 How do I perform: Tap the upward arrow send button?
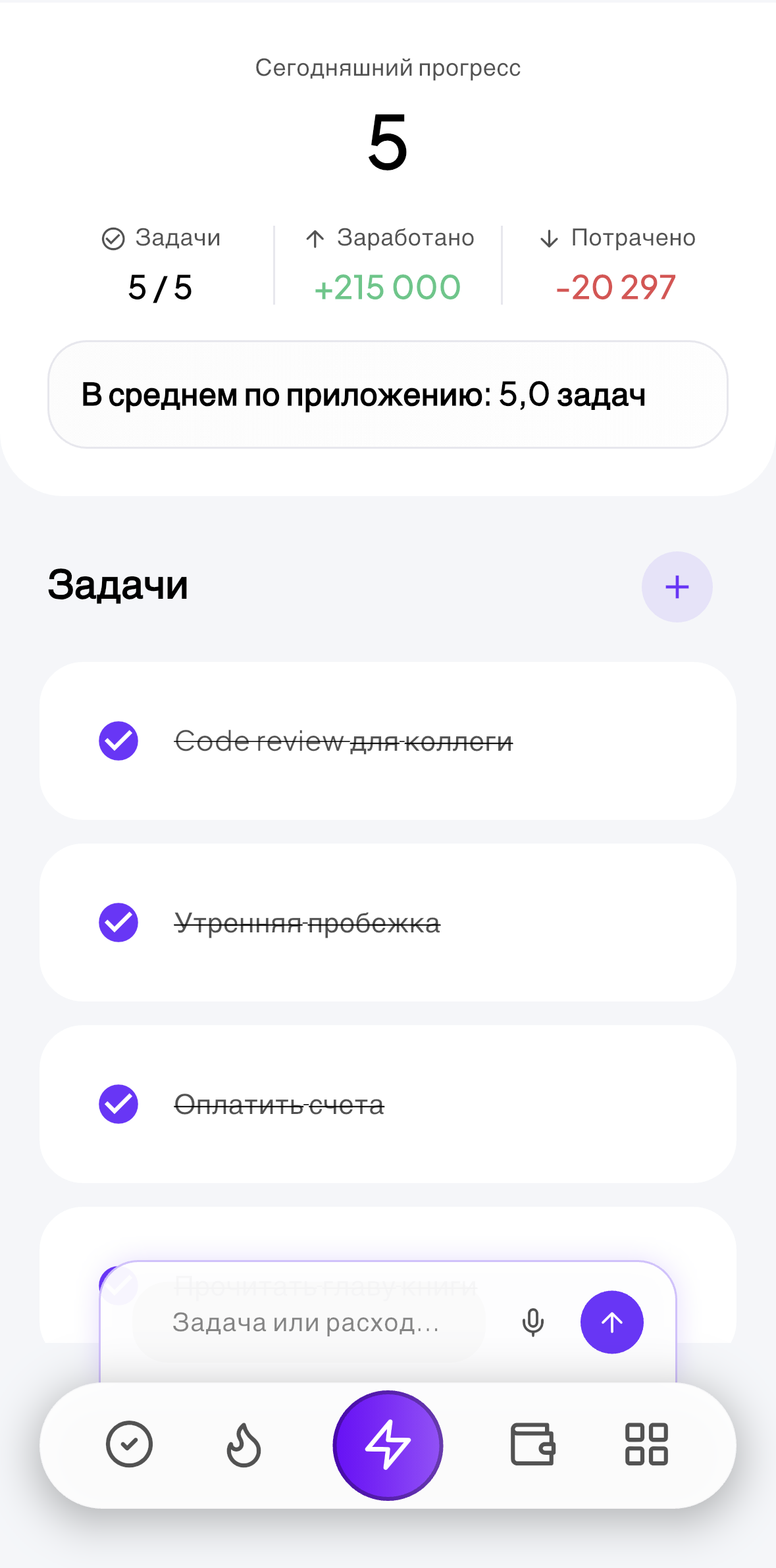611,1323
